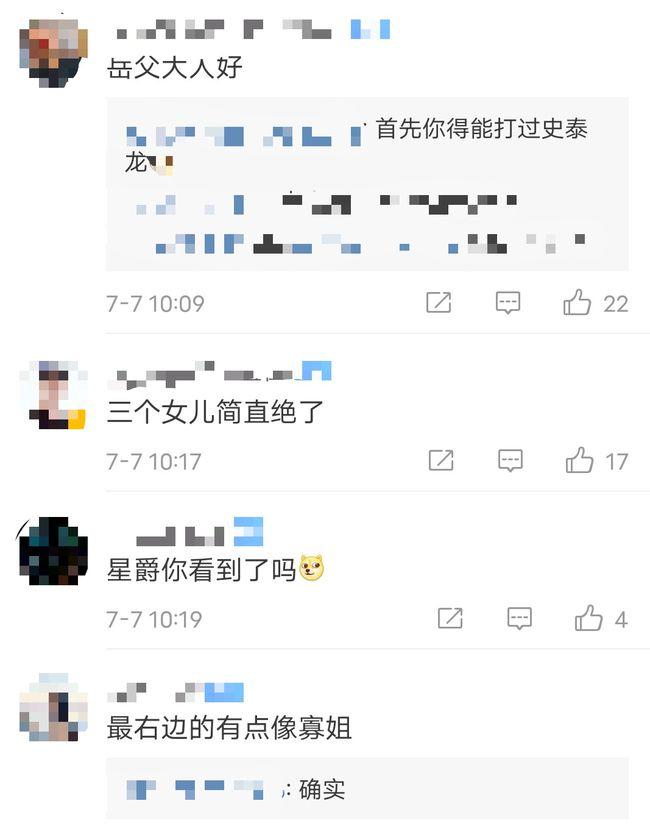Like the comment 三个女儿简直绝了

[579, 461]
